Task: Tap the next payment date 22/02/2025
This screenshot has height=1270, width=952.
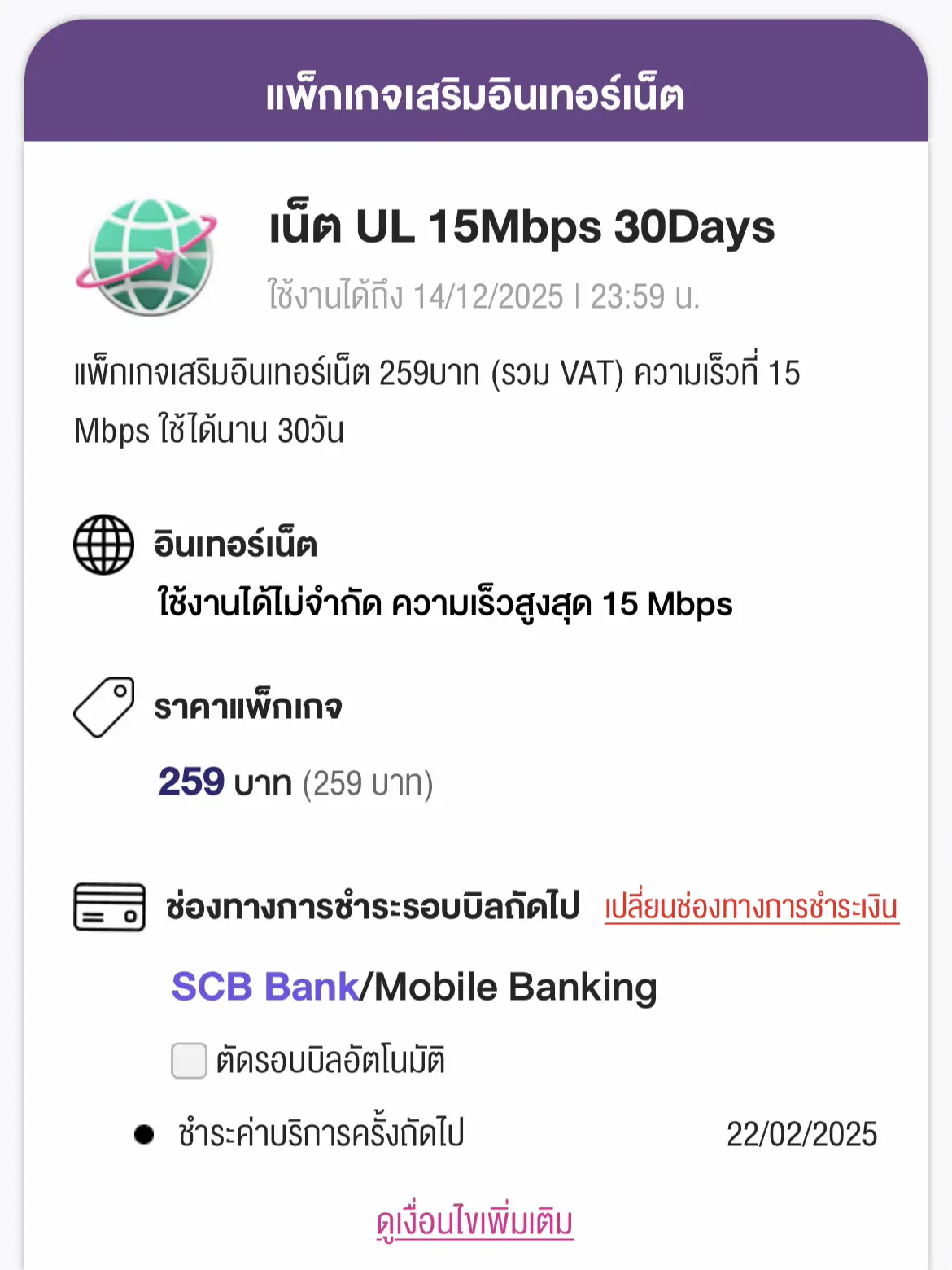Action: click(x=801, y=1132)
